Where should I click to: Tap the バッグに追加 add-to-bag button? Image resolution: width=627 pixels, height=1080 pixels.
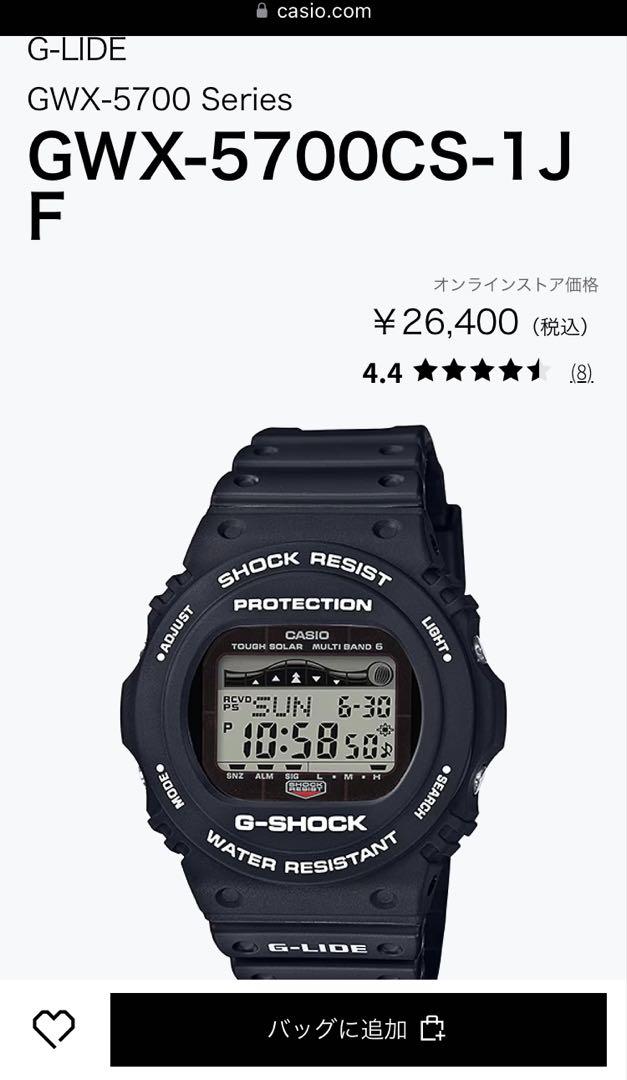(358, 1029)
